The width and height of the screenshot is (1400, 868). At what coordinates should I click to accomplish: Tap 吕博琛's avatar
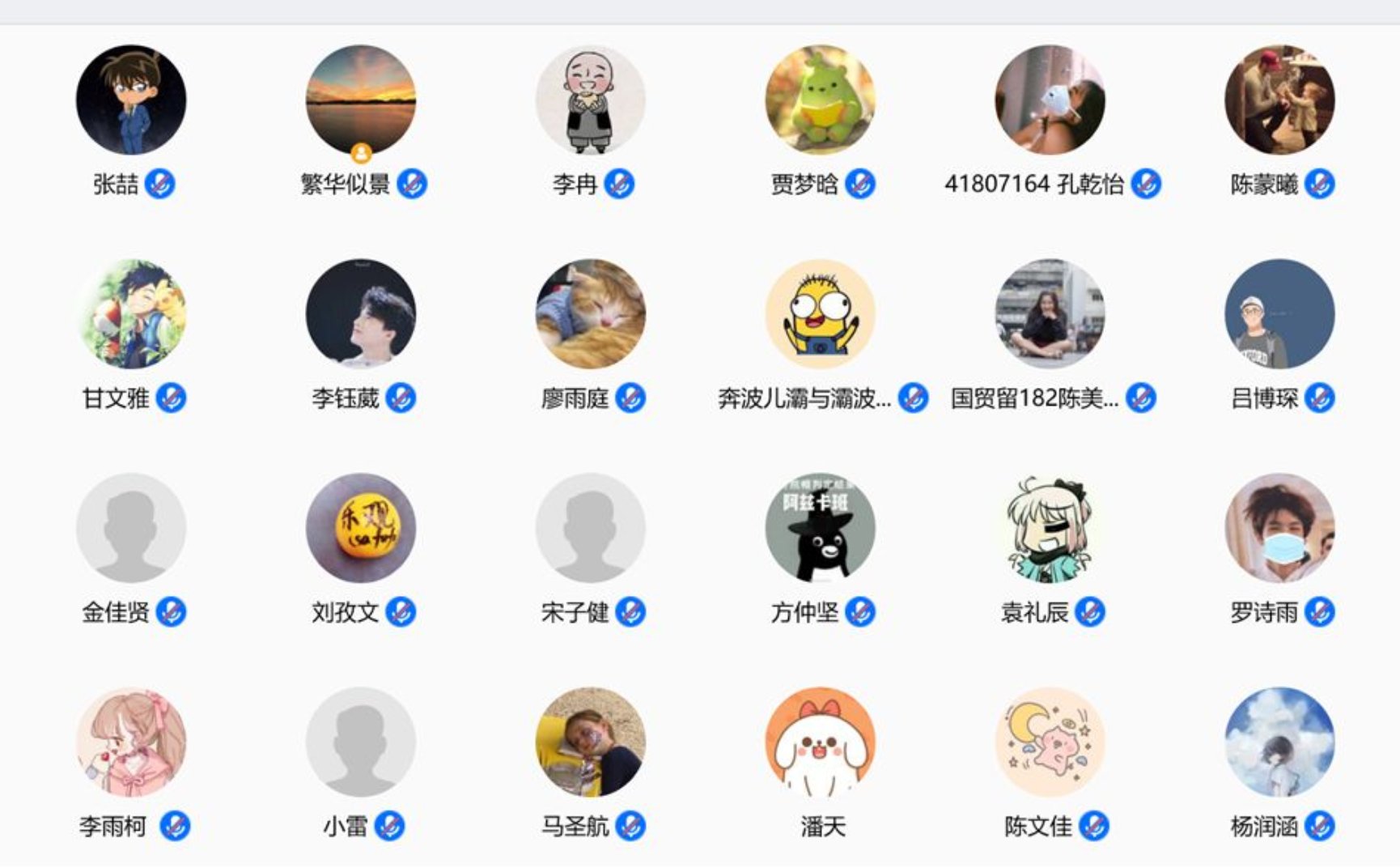1280,314
